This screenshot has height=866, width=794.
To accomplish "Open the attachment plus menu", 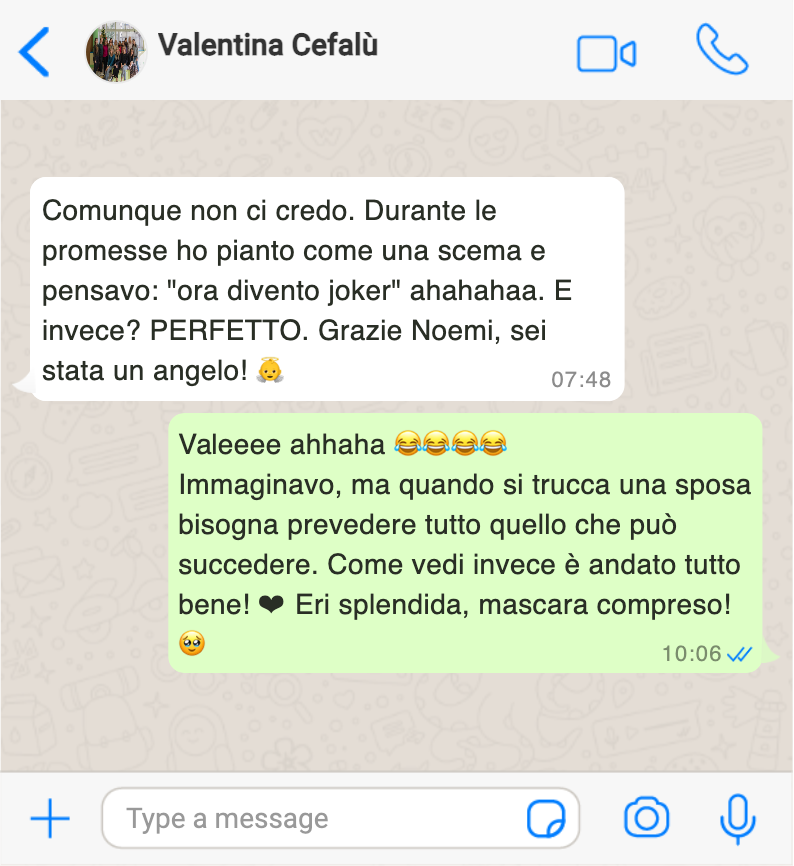I will click(50, 820).
